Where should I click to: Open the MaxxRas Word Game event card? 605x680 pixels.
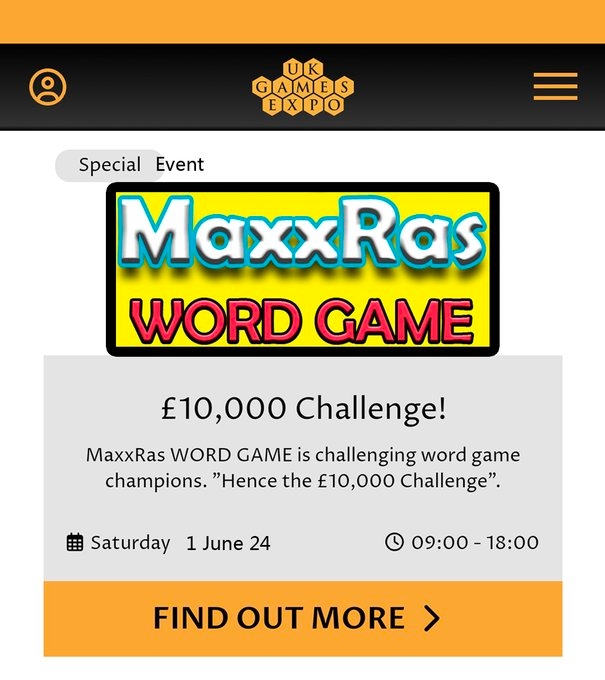(302, 268)
